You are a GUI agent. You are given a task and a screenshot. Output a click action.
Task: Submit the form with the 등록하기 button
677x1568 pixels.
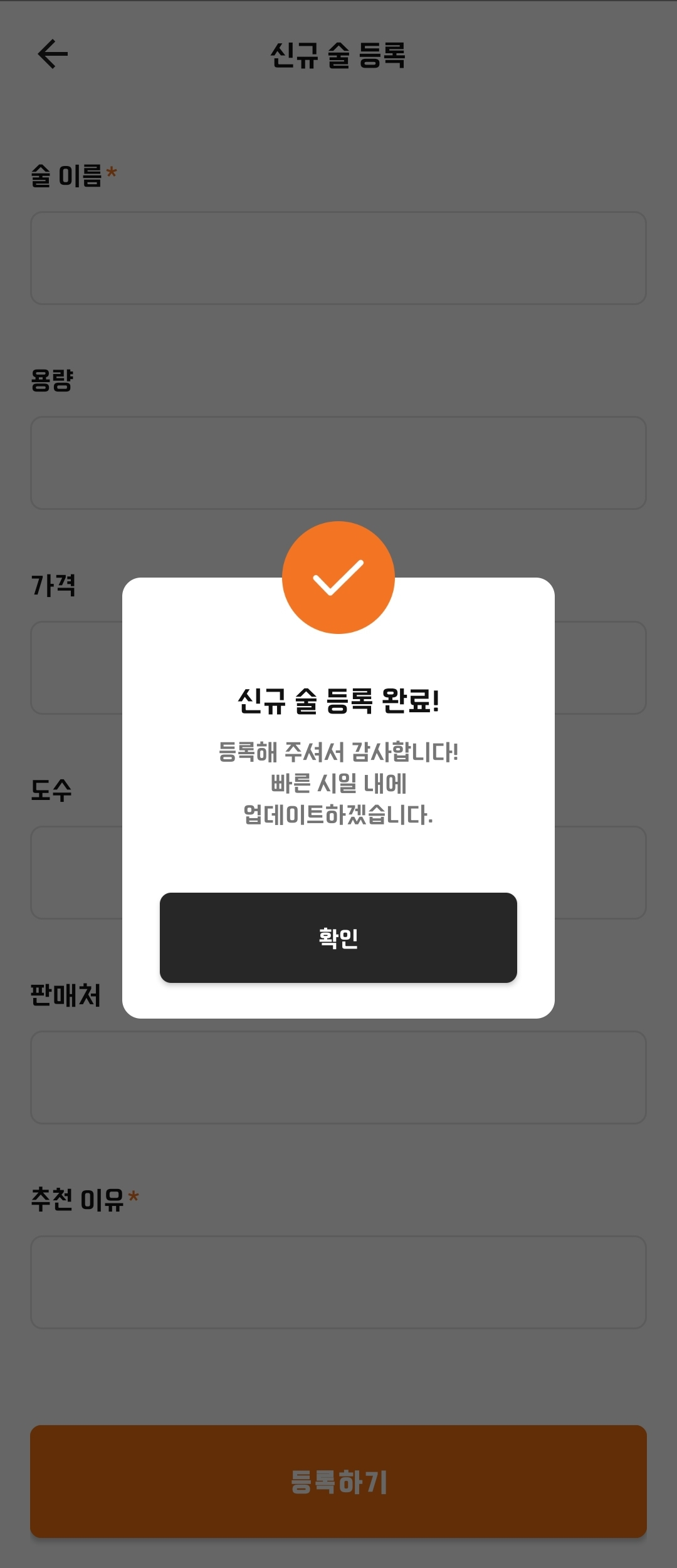[x=338, y=1482]
